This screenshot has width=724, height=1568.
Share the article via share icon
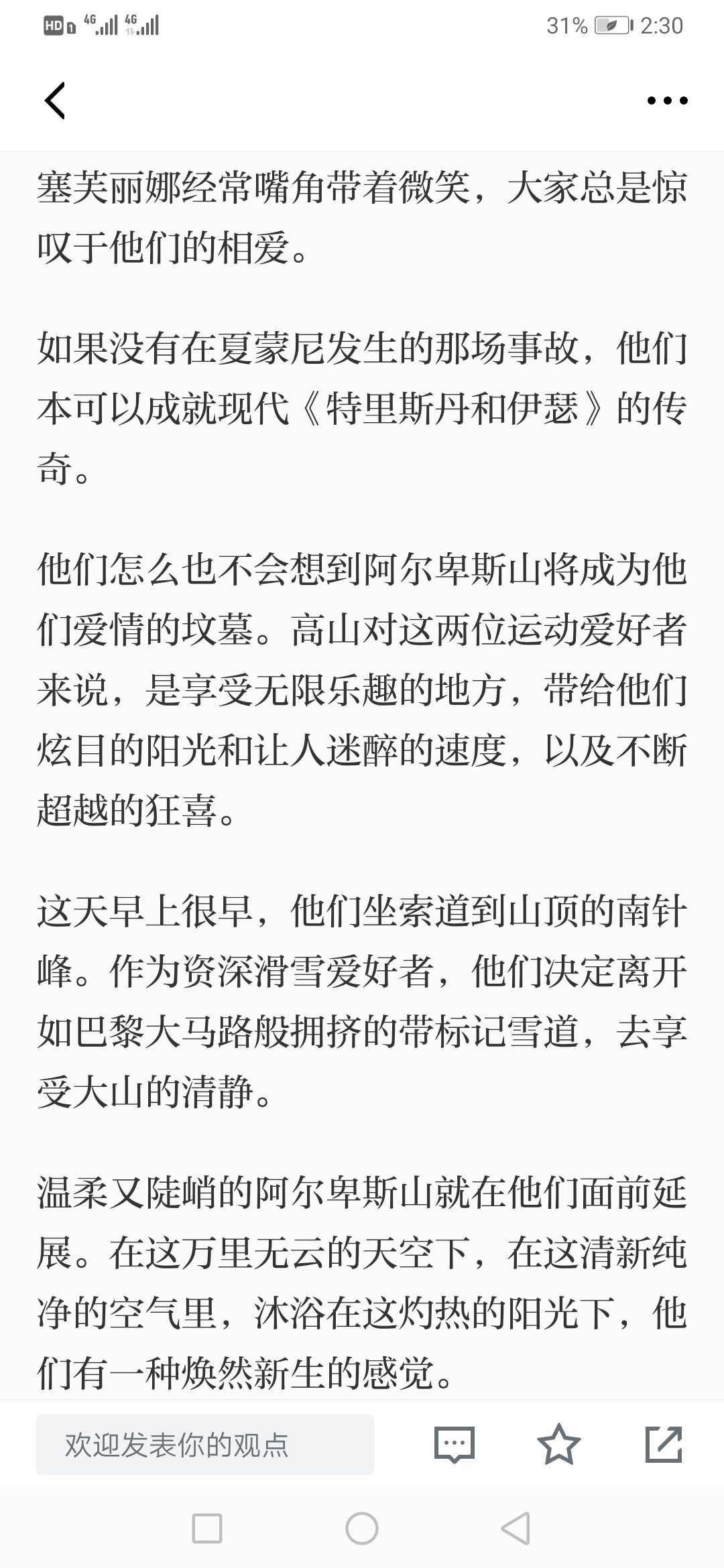point(664,1444)
